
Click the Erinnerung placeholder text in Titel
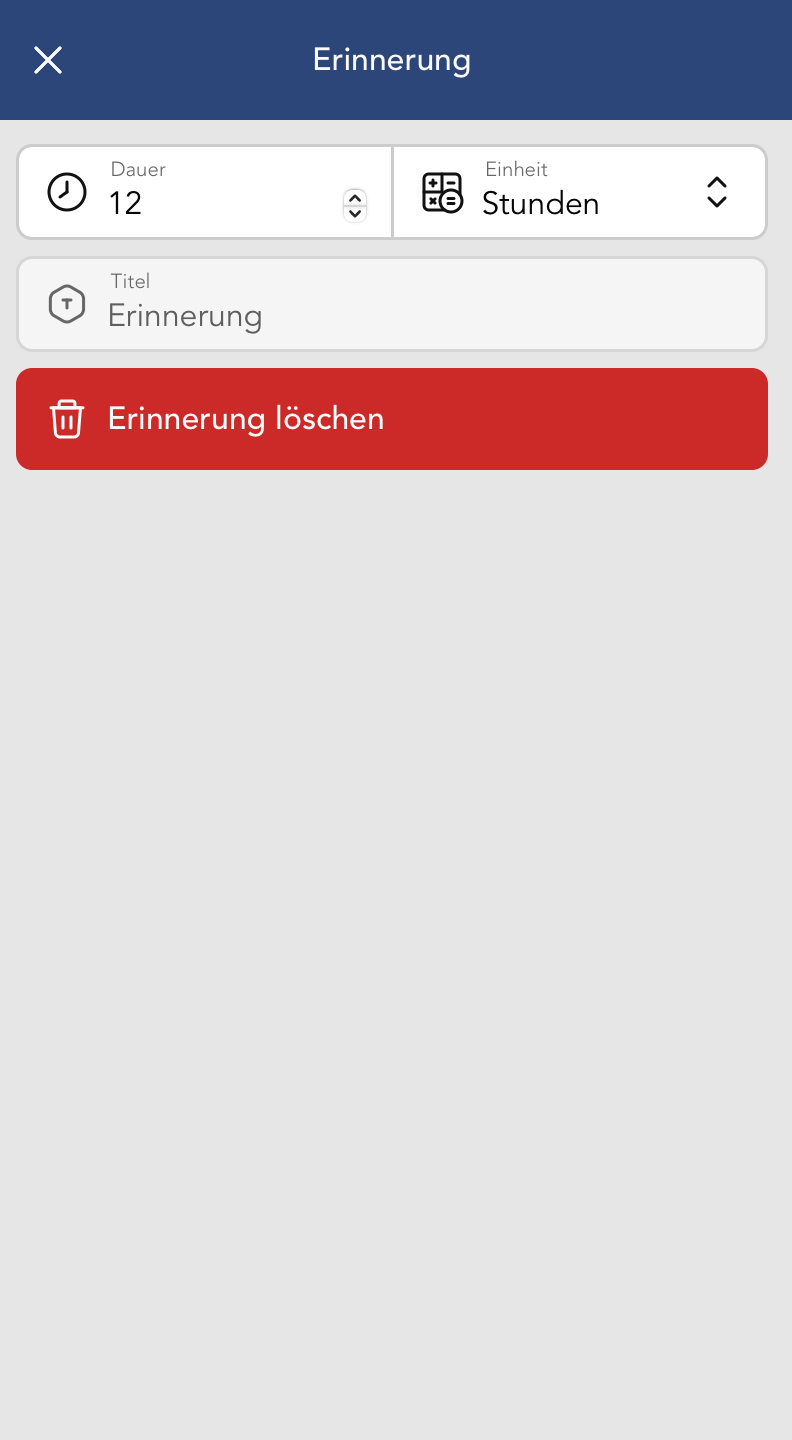pyautogui.click(x=185, y=316)
